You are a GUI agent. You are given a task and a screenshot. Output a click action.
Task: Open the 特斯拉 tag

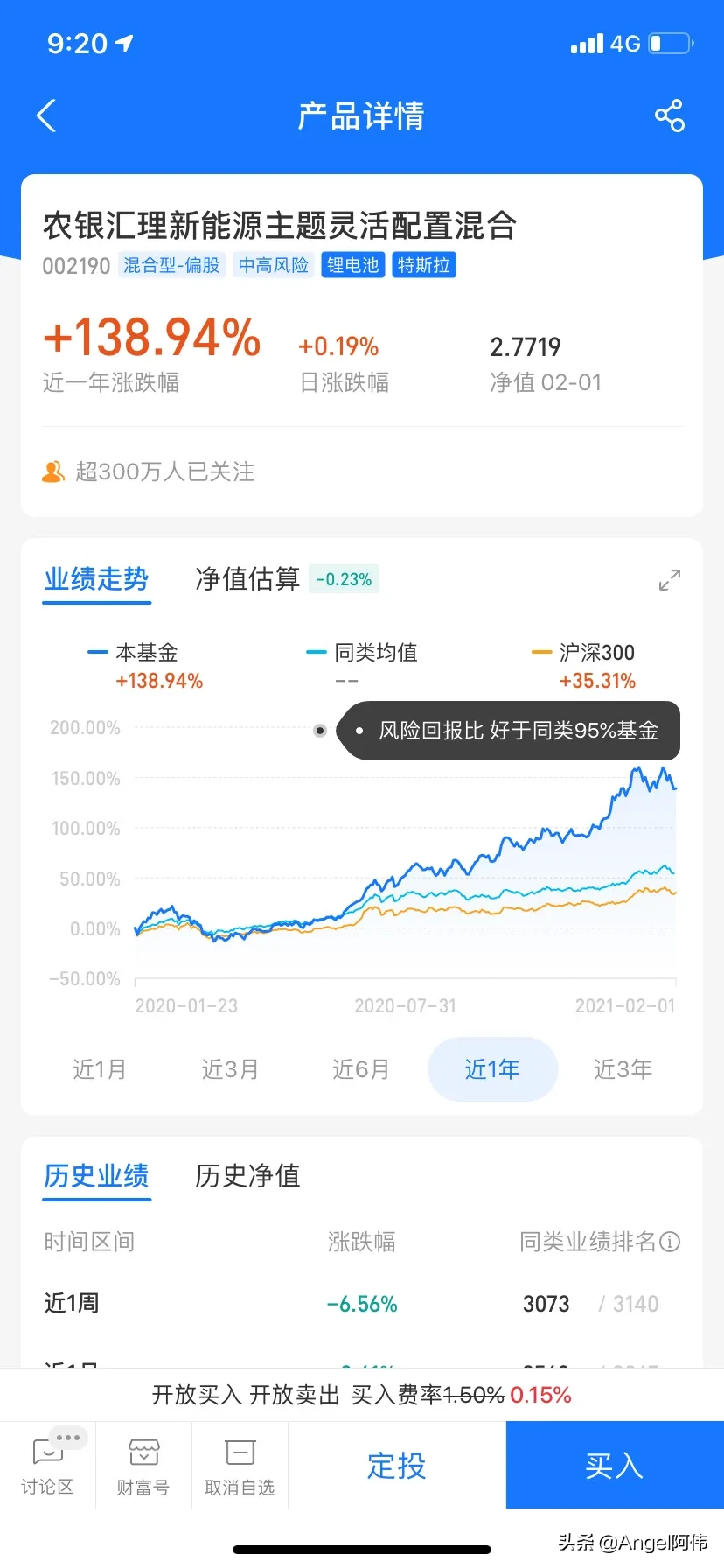click(424, 265)
